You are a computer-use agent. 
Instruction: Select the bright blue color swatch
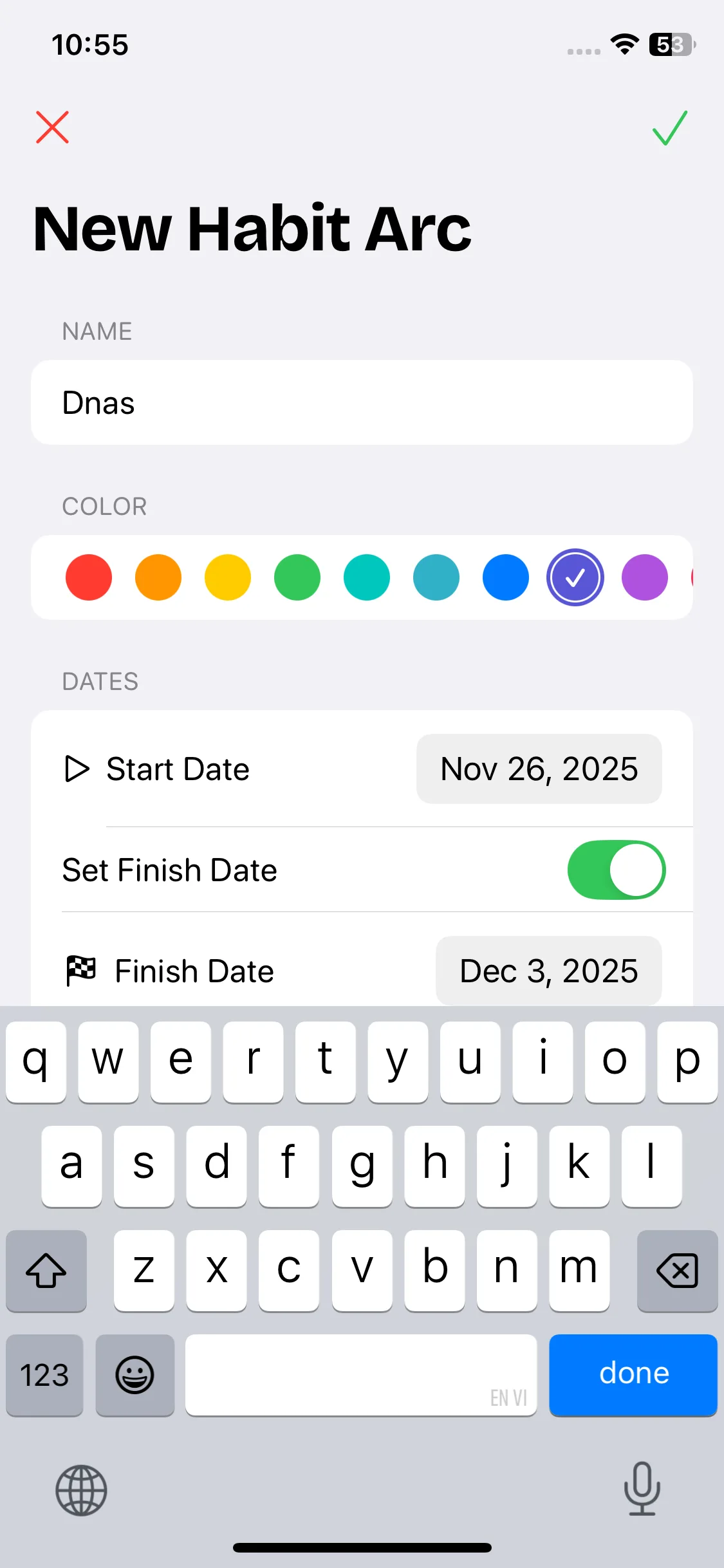tap(506, 577)
